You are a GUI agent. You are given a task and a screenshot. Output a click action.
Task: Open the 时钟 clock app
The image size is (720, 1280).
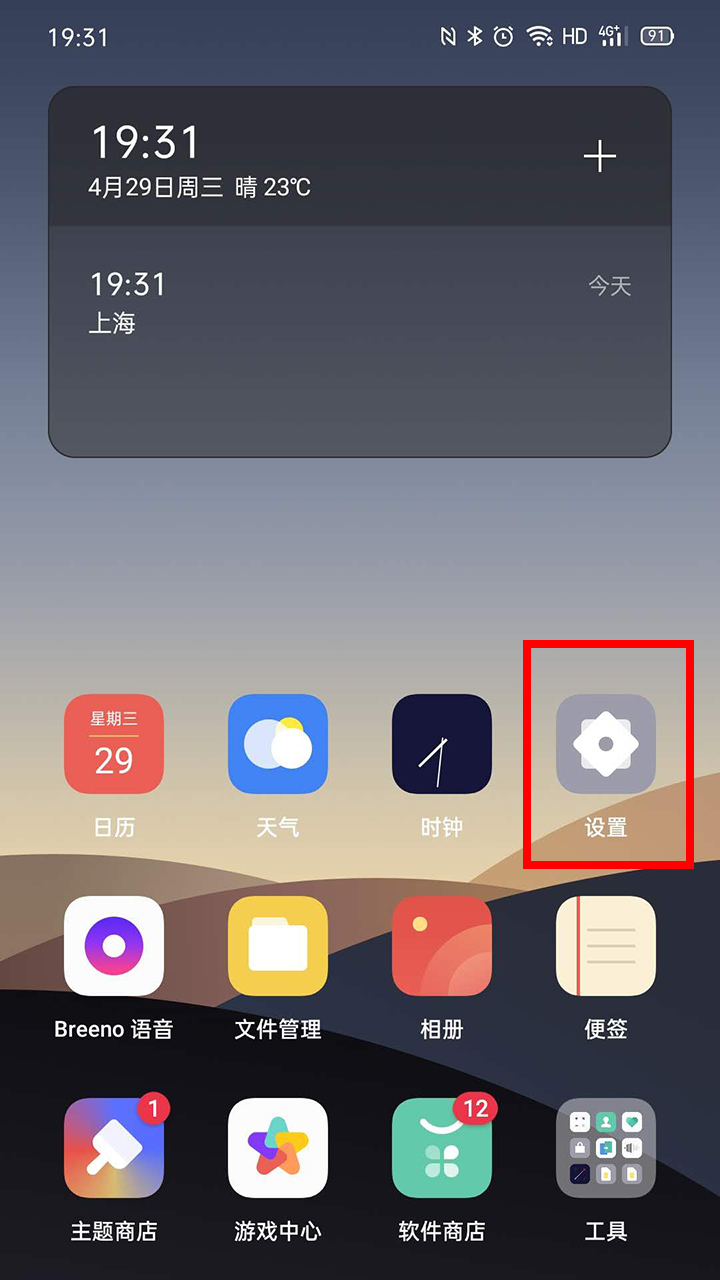442,745
